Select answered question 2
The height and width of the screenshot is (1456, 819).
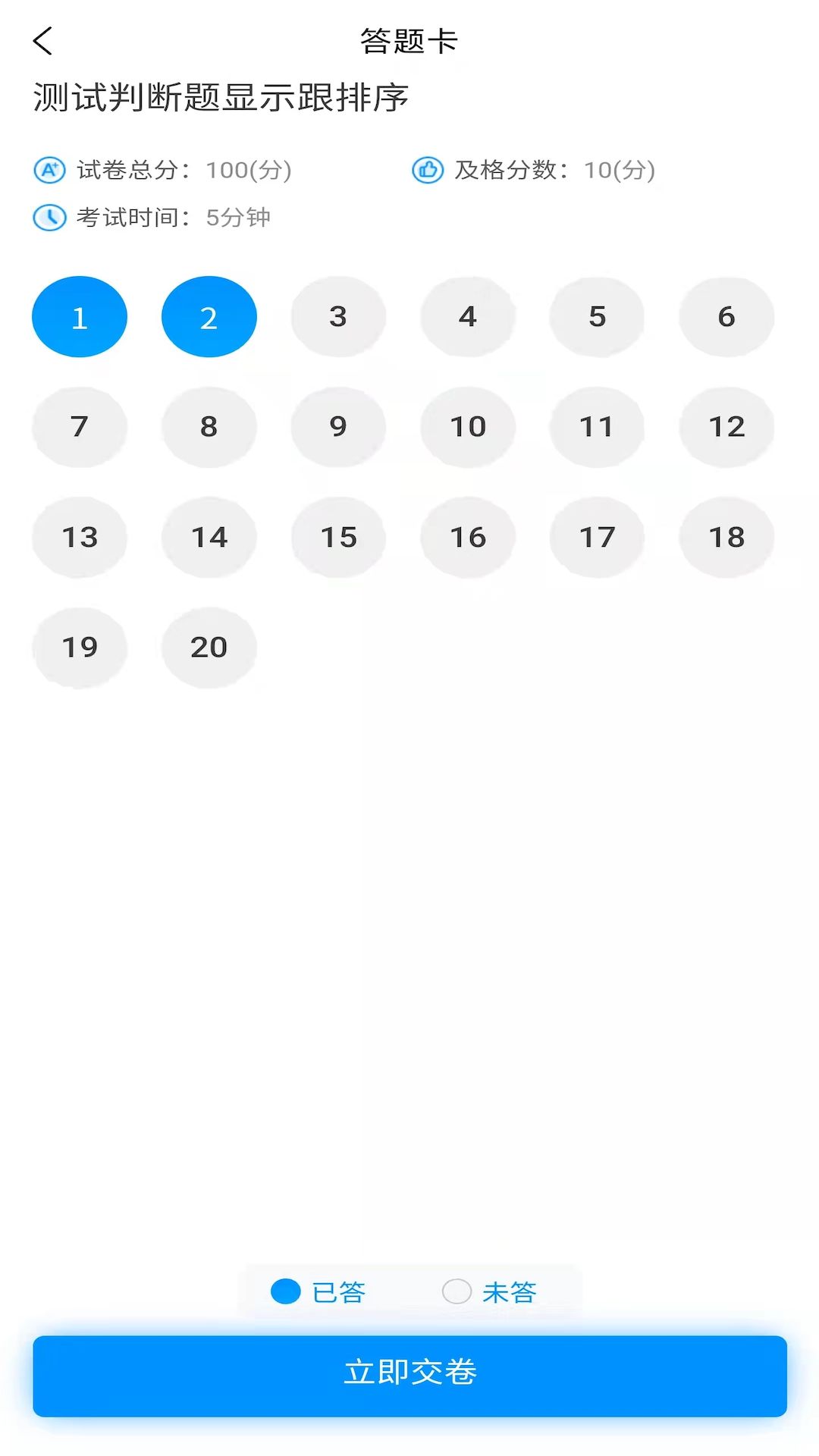(x=209, y=316)
